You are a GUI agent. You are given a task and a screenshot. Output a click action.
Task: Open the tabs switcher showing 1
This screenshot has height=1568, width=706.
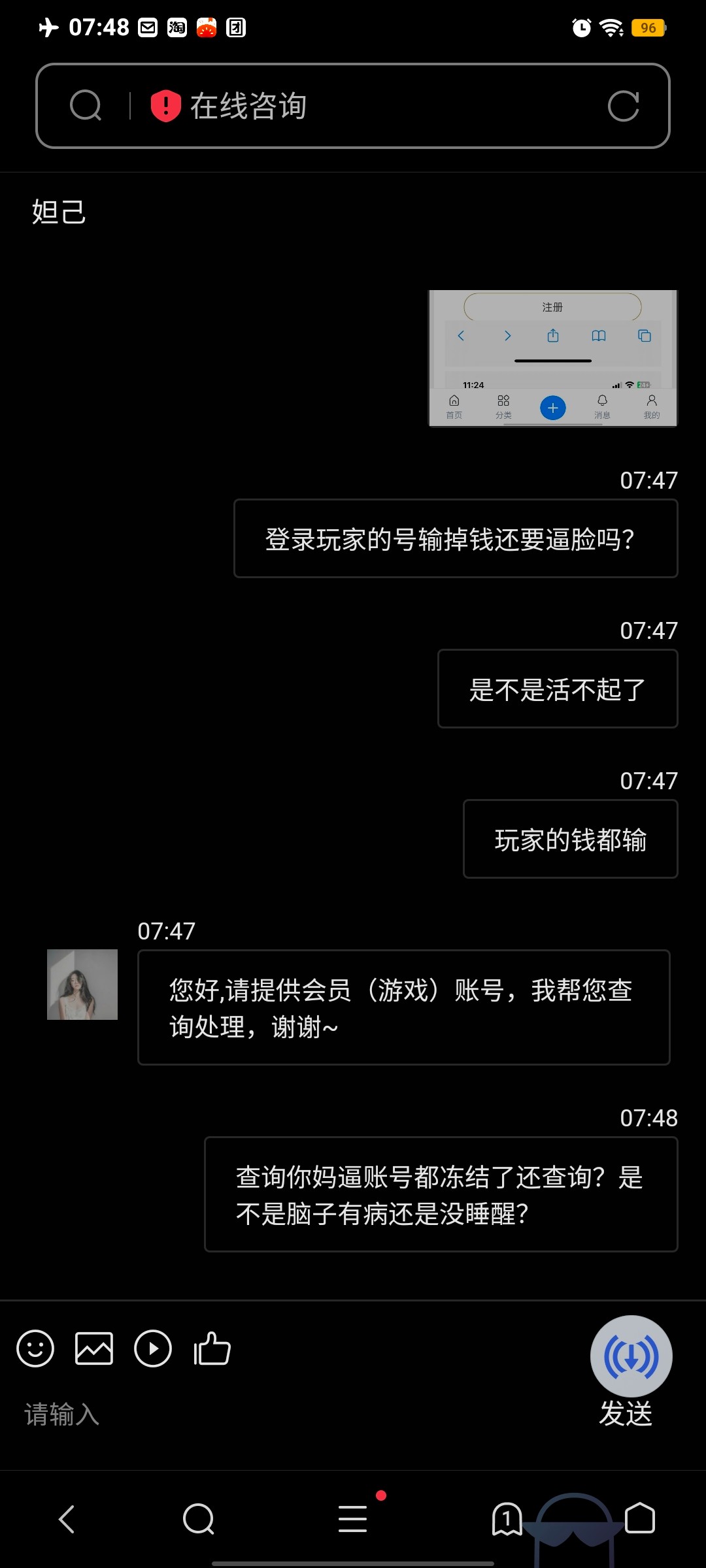click(507, 1519)
